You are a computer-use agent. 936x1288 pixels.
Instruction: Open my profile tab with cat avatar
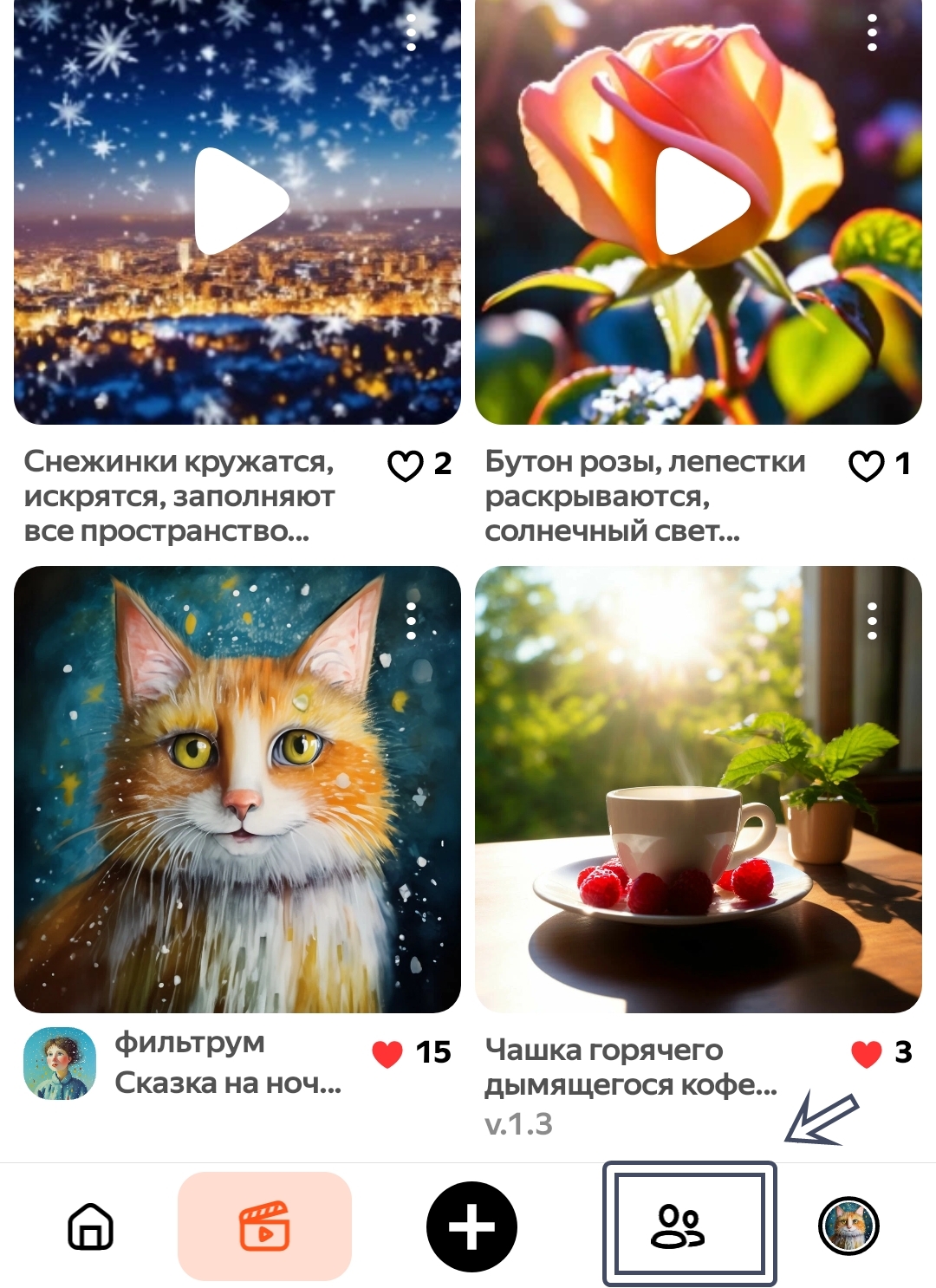coord(848,1226)
